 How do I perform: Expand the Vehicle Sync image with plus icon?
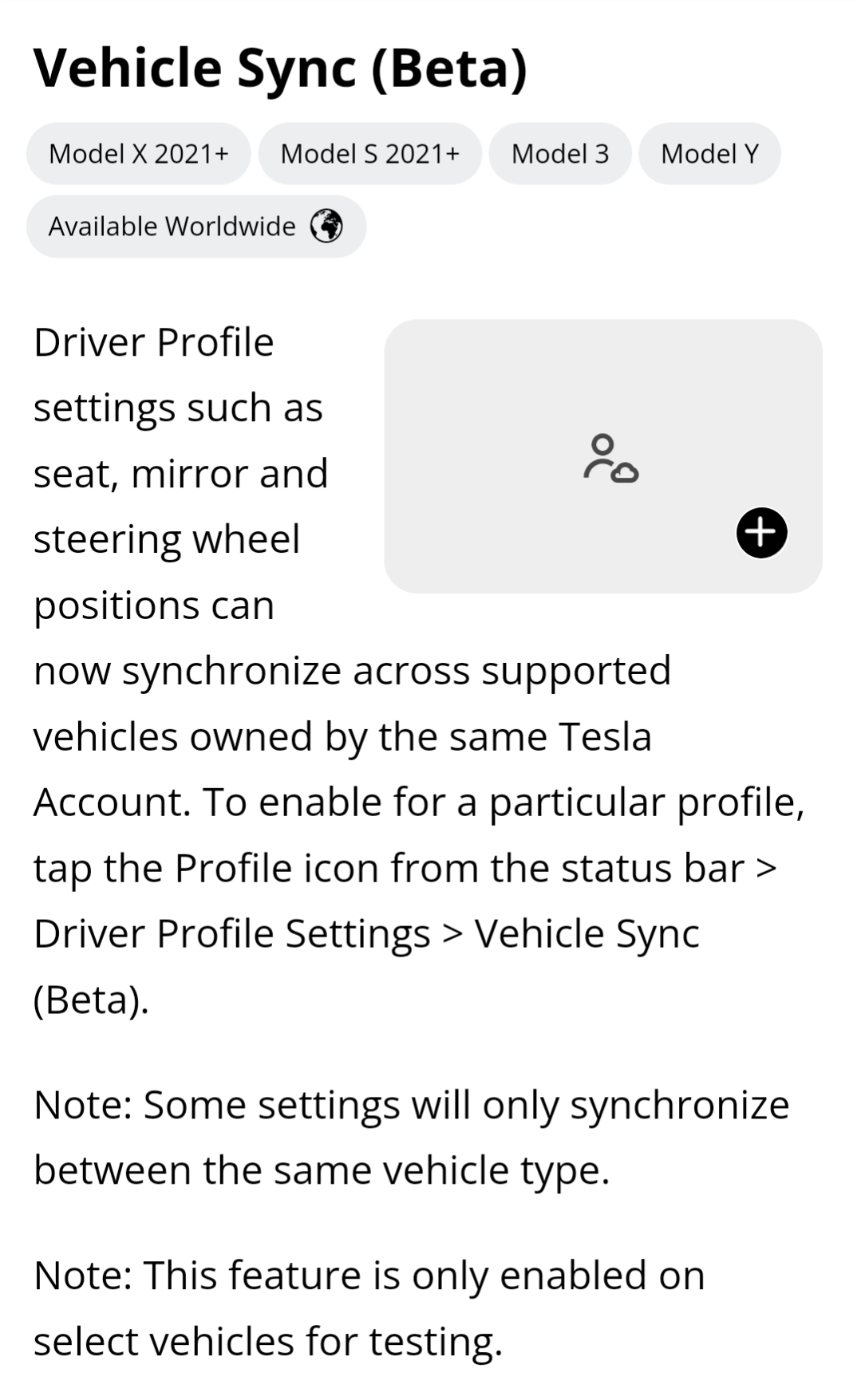[x=761, y=532]
